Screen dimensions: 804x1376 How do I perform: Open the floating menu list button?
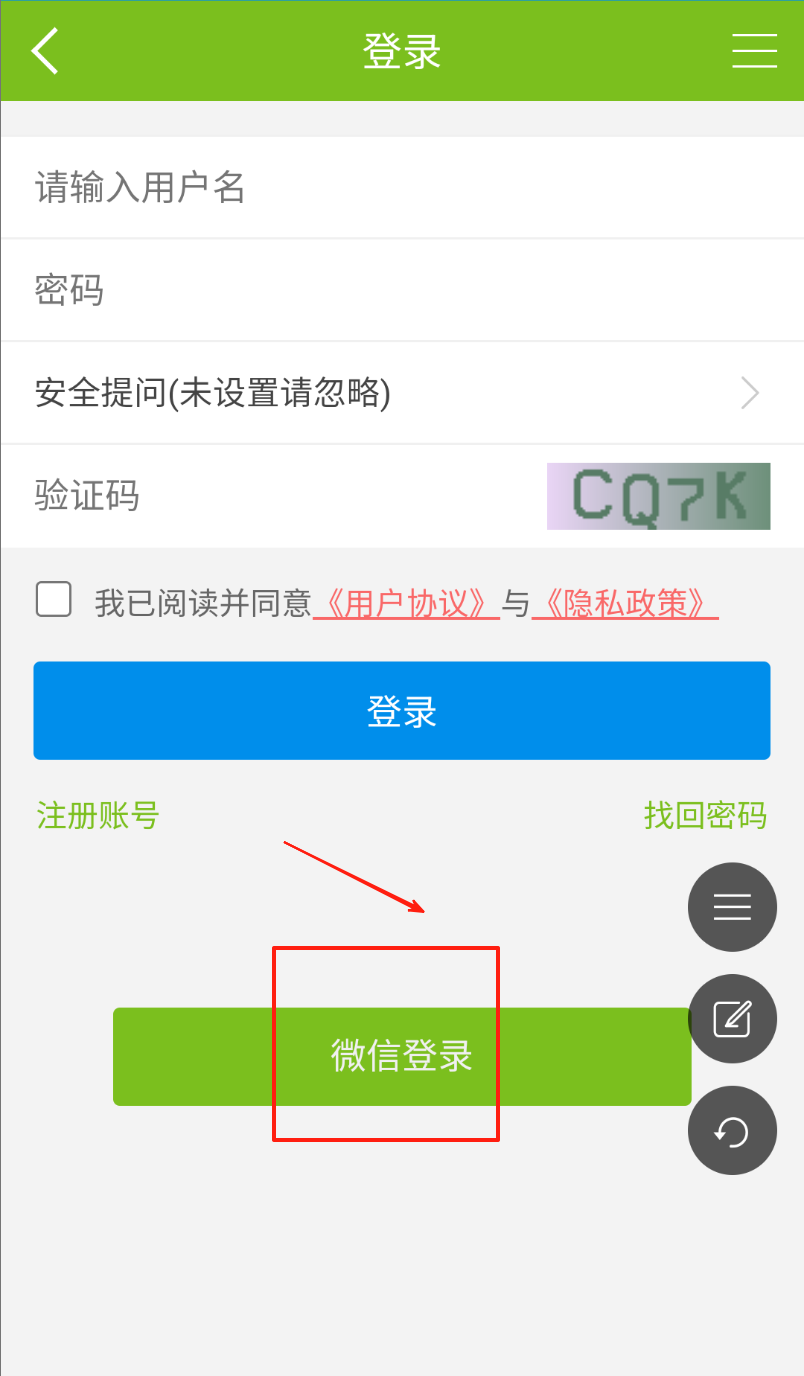tap(732, 907)
